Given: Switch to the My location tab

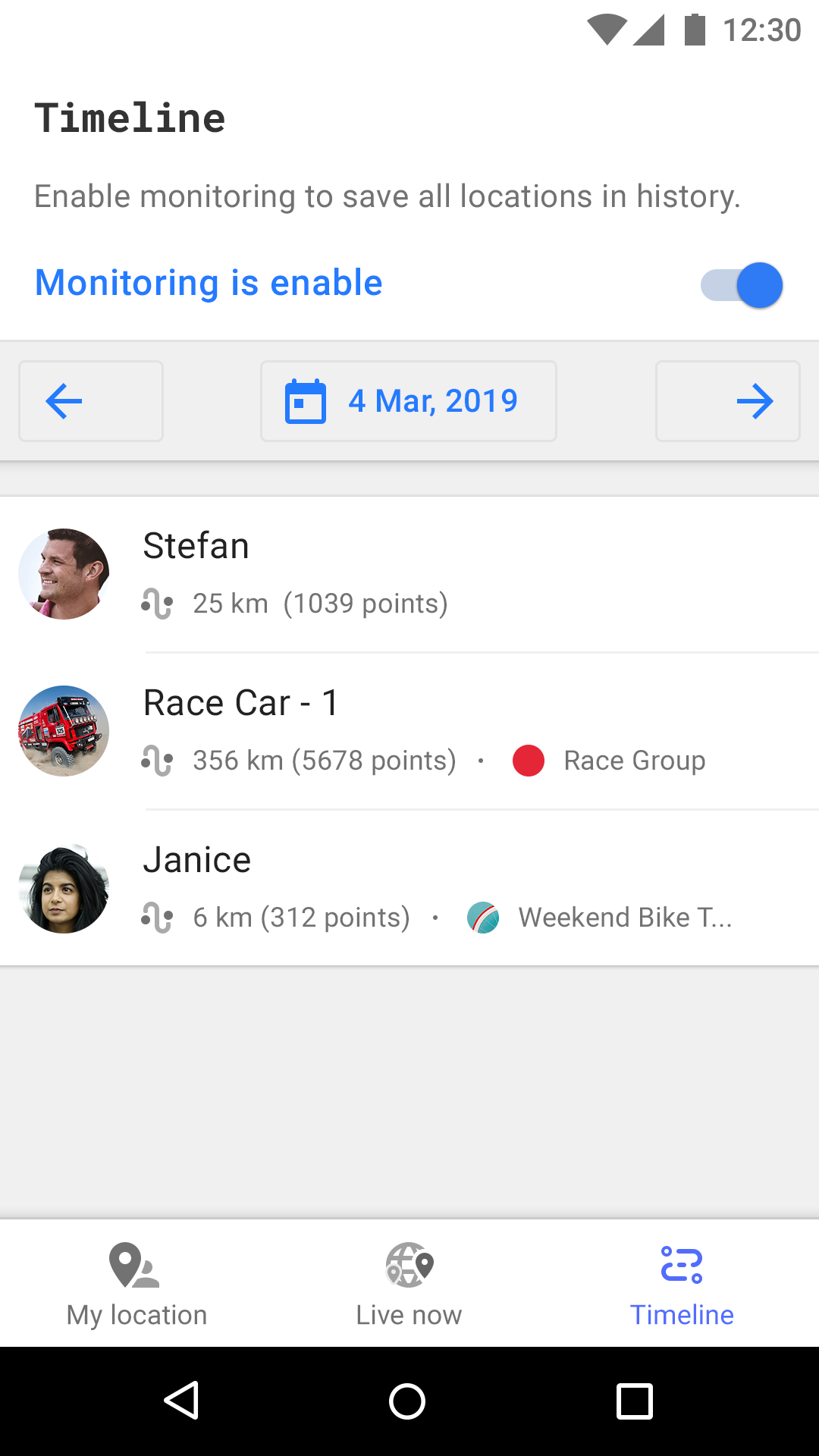Looking at the screenshot, I should (x=136, y=1283).
